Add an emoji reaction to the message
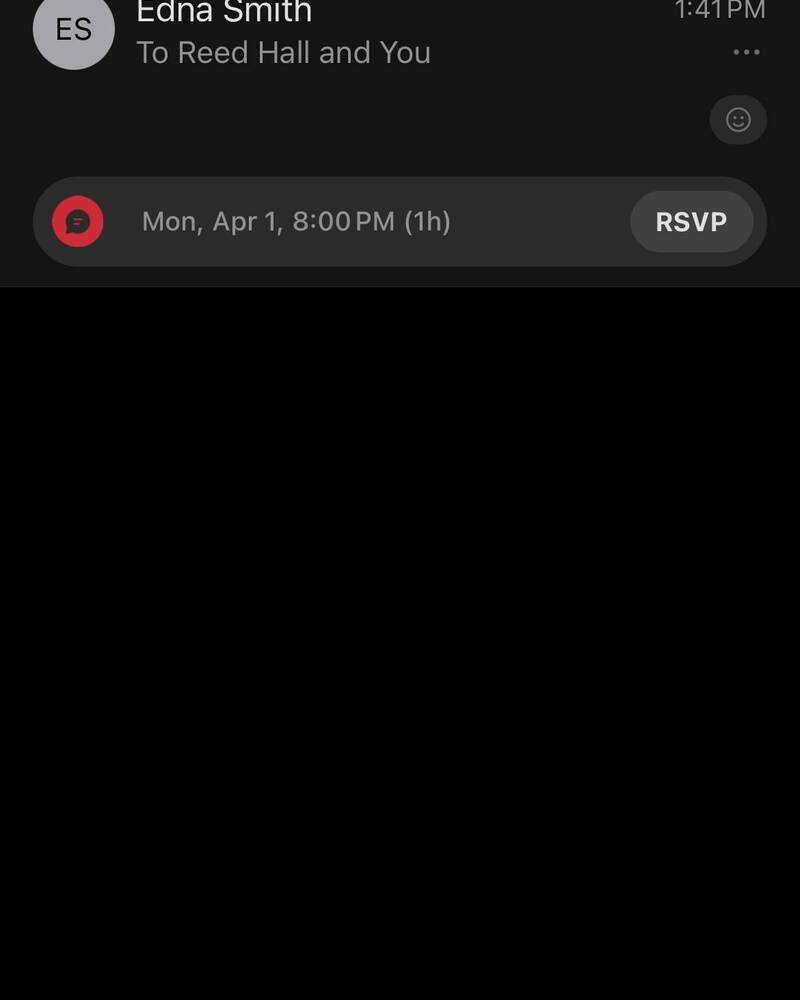This screenshot has width=800, height=1000. pos(738,120)
